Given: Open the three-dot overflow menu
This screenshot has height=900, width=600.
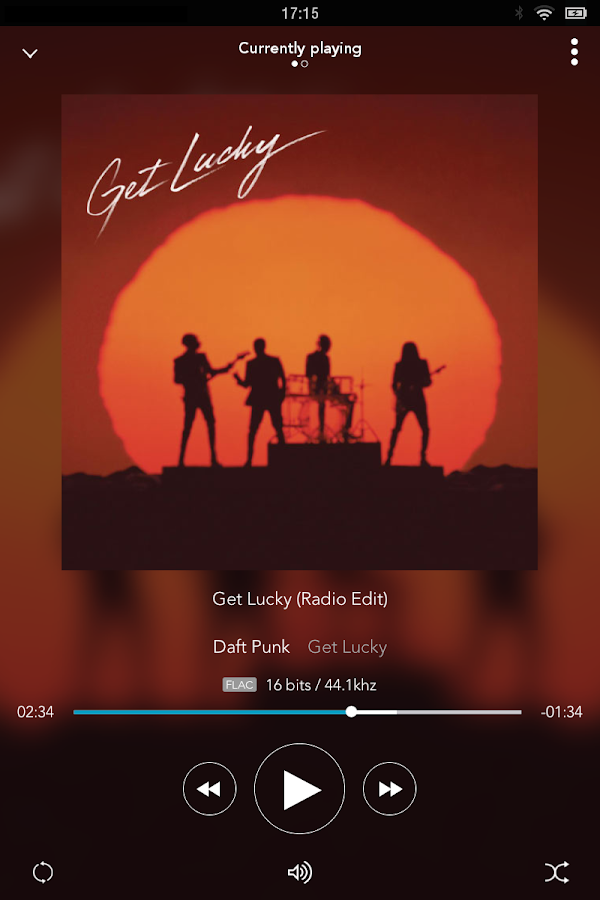Looking at the screenshot, I should pyautogui.click(x=574, y=52).
